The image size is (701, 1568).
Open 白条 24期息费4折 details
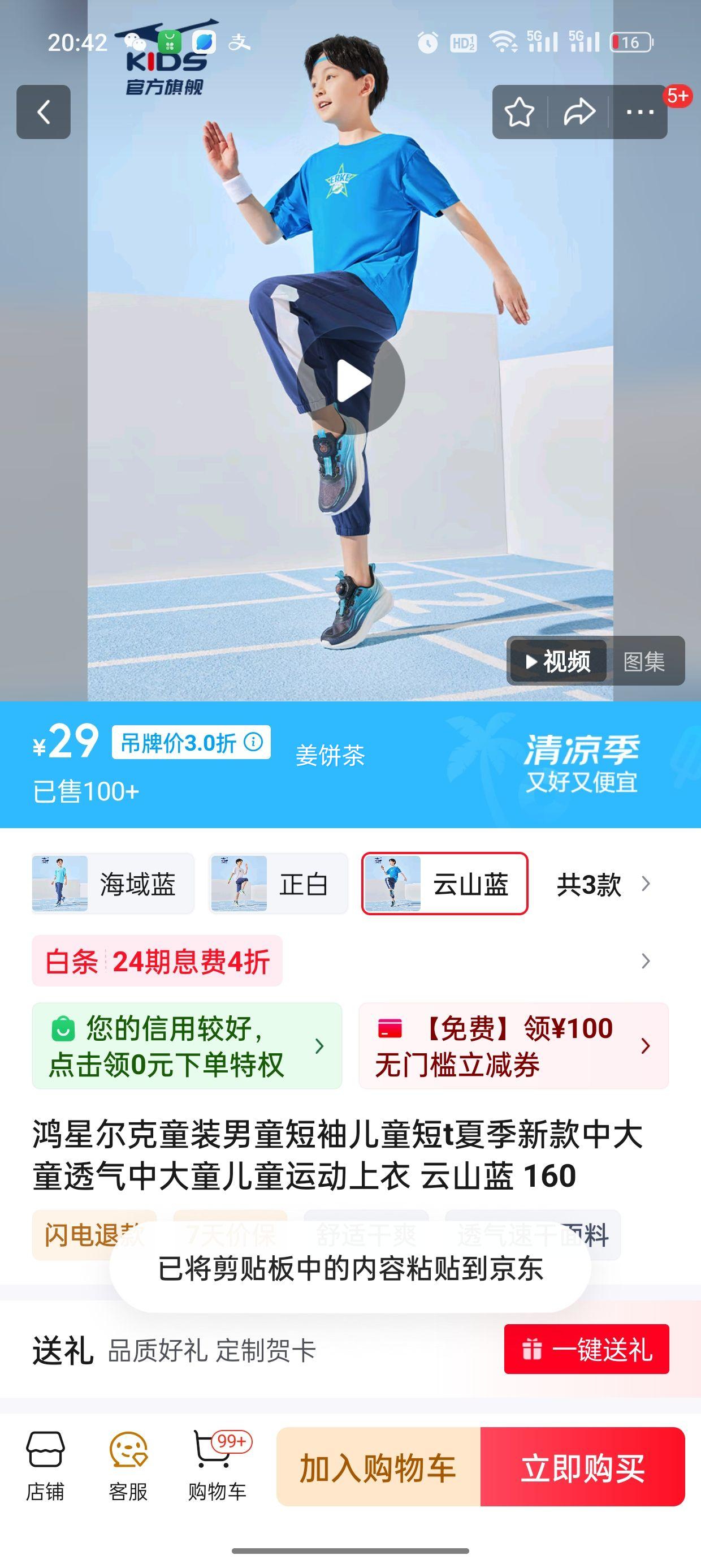[157, 961]
